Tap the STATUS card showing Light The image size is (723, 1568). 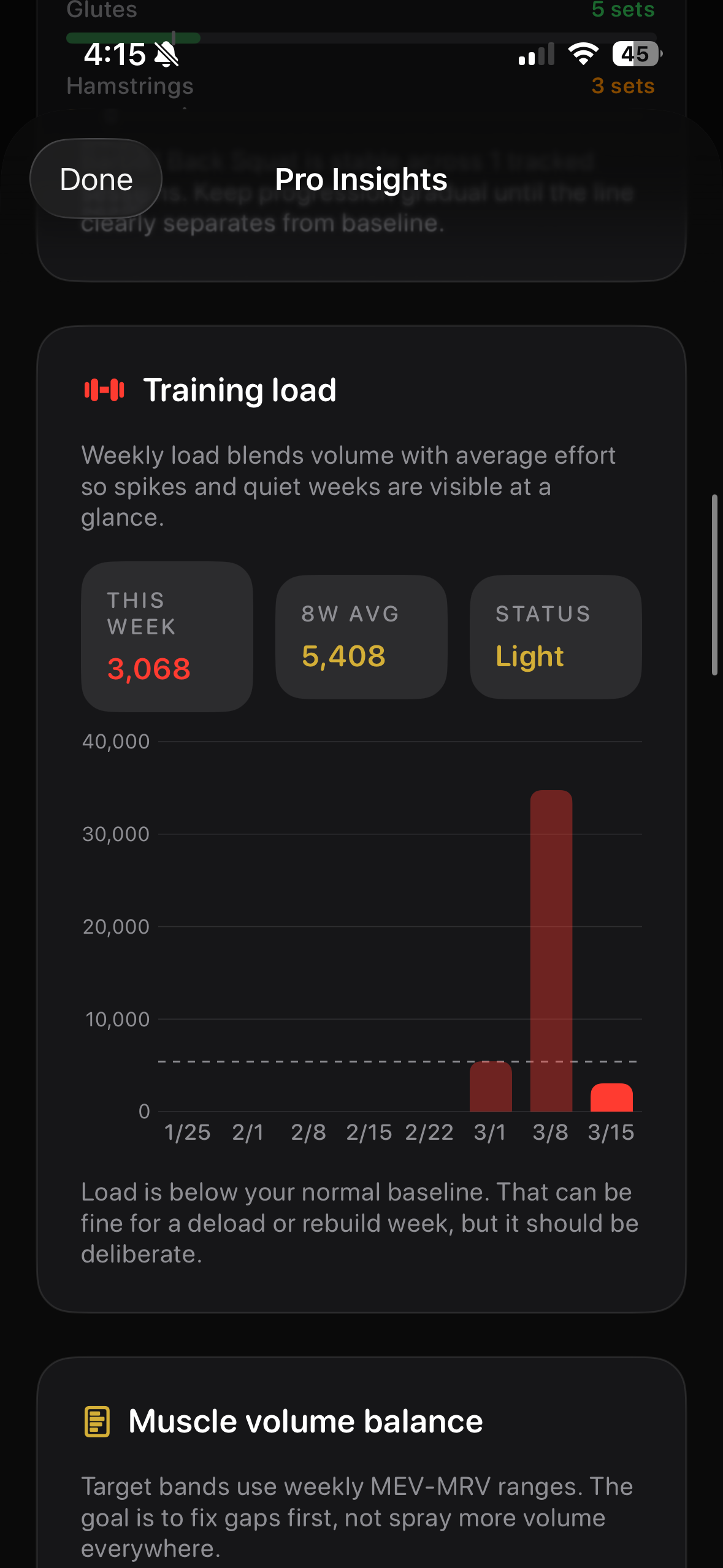tap(555, 636)
